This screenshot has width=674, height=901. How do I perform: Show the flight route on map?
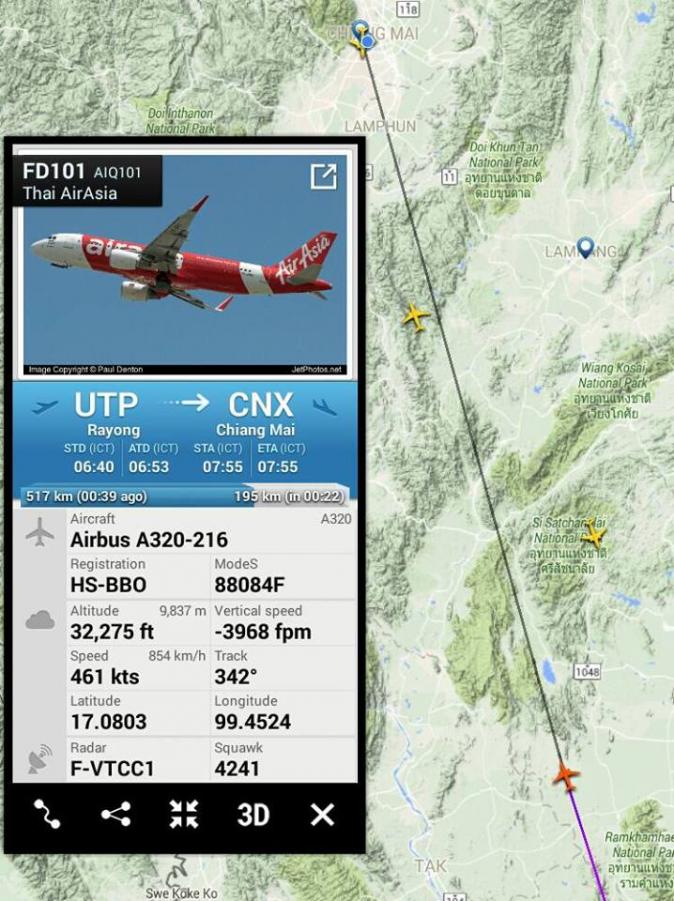(x=47, y=814)
